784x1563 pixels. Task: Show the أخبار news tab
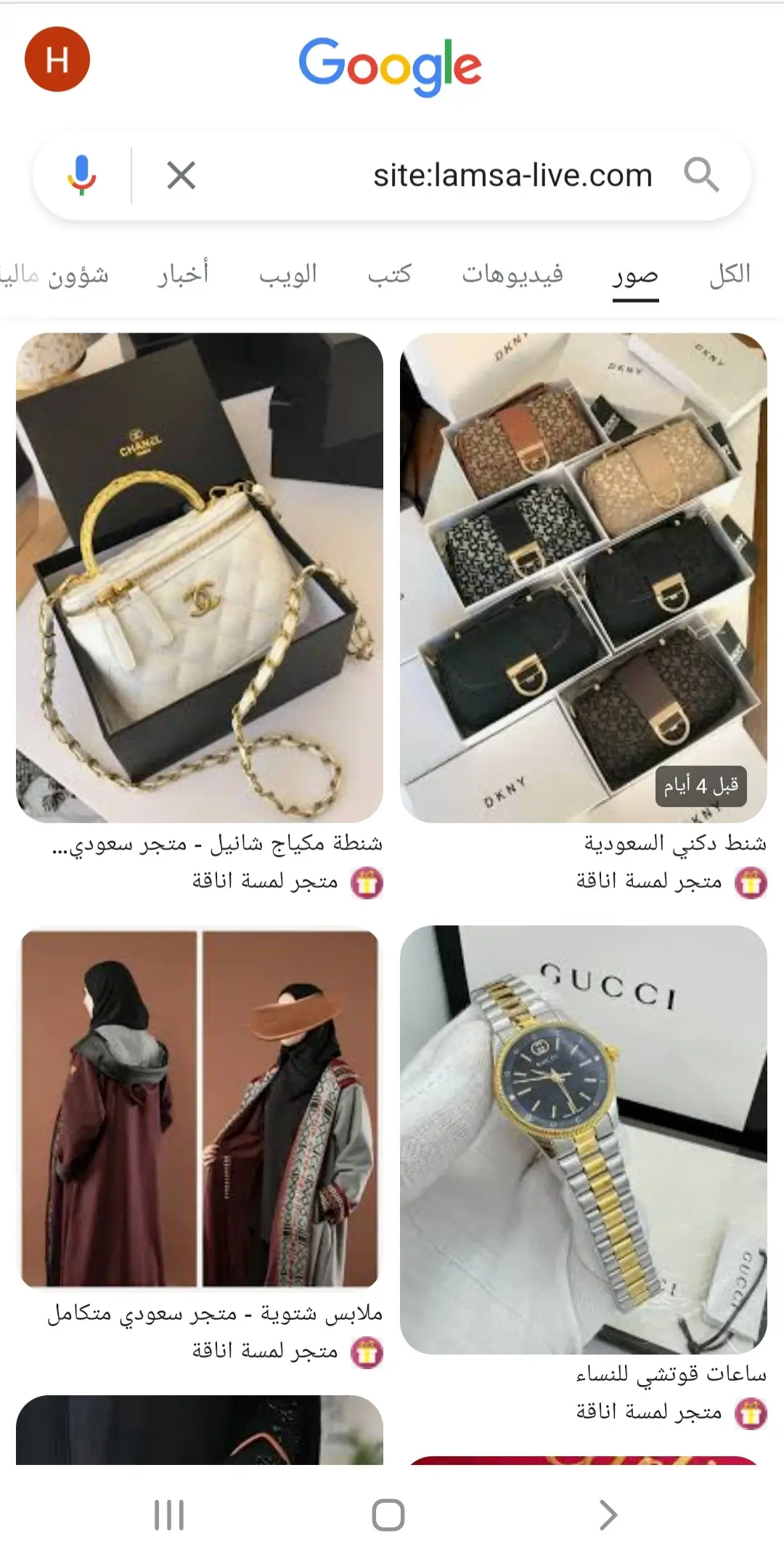(x=183, y=275)
